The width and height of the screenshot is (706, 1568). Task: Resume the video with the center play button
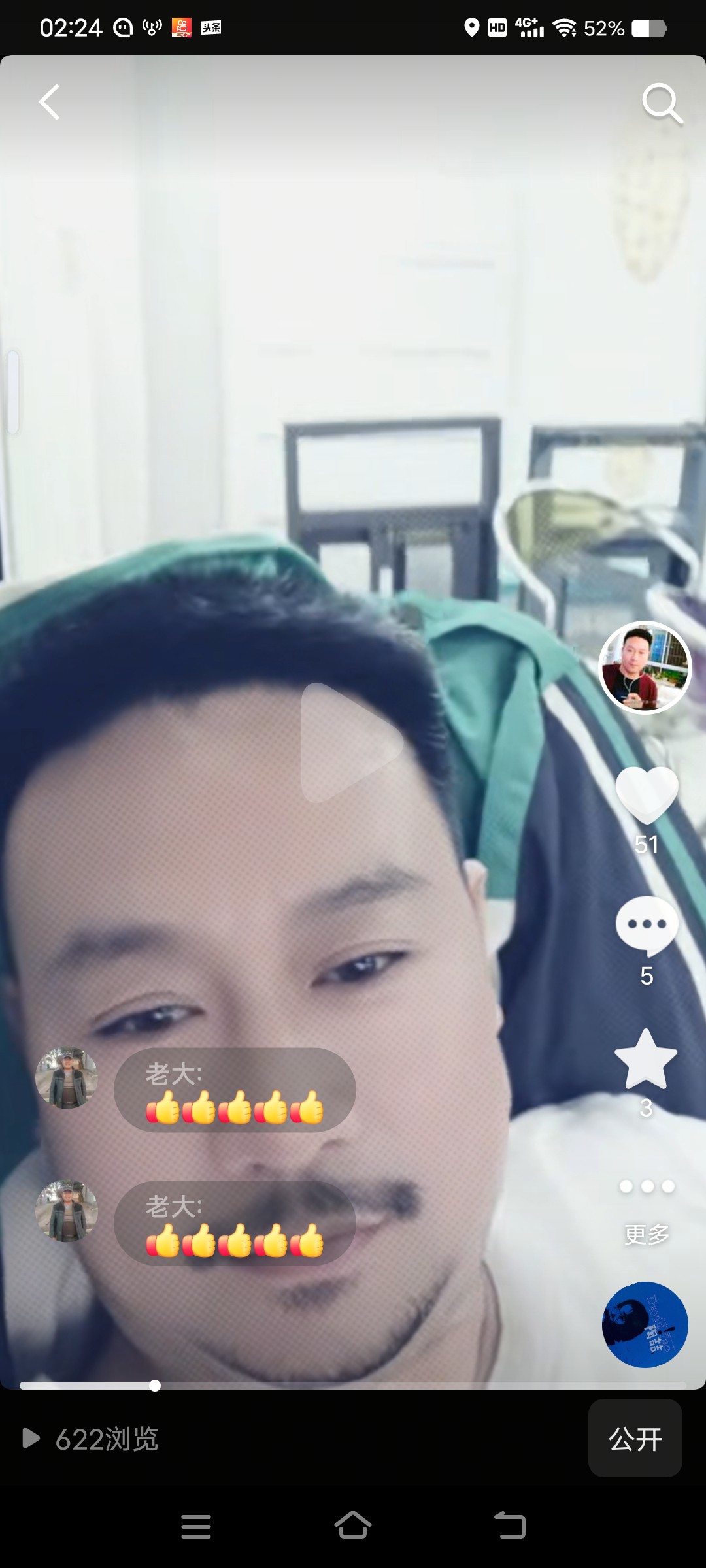click(350, 743)
